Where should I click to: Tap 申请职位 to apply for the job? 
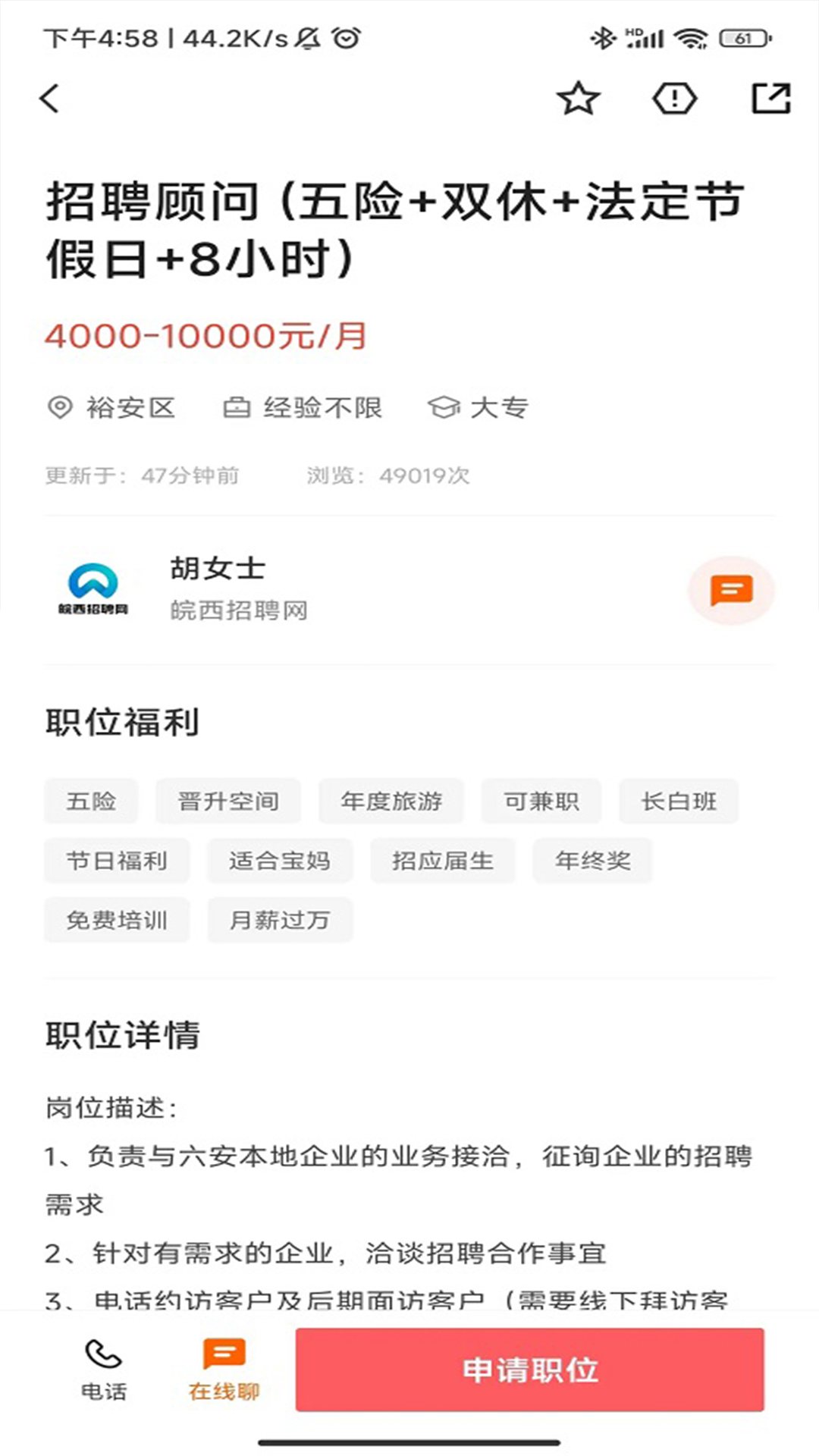pos(529,1370)
